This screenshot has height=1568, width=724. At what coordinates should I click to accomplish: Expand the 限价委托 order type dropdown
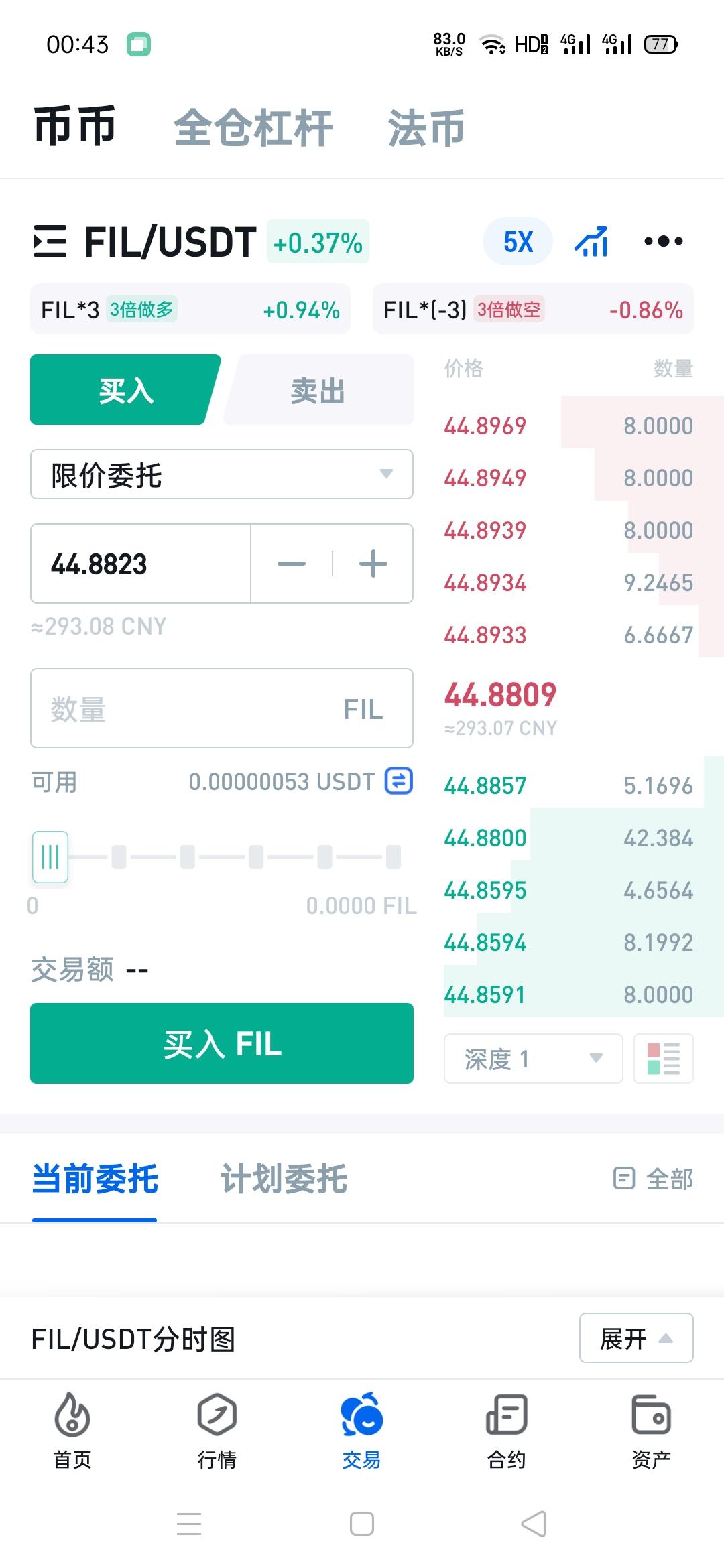coord(221,474)
